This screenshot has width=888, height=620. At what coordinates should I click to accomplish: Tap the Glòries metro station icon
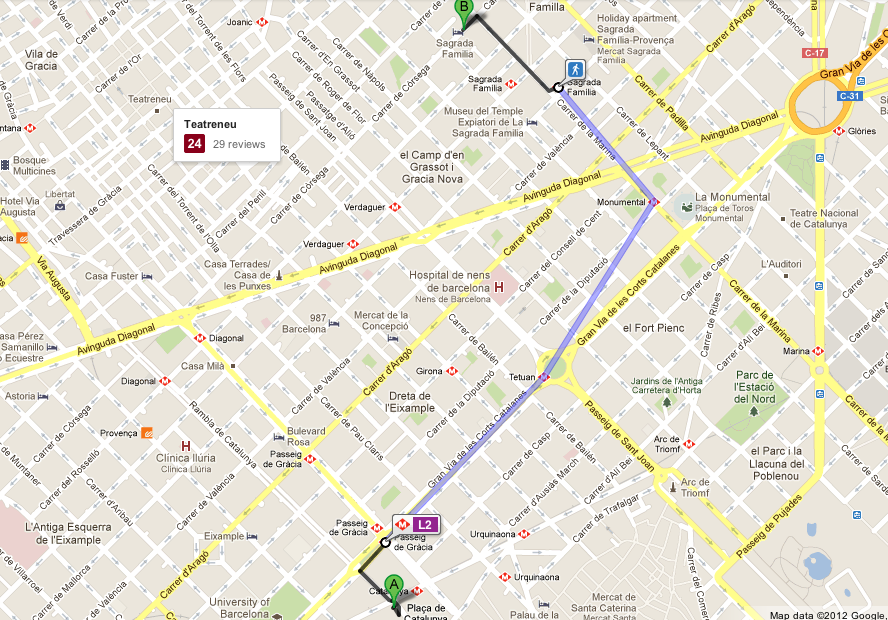click(838, 131)
